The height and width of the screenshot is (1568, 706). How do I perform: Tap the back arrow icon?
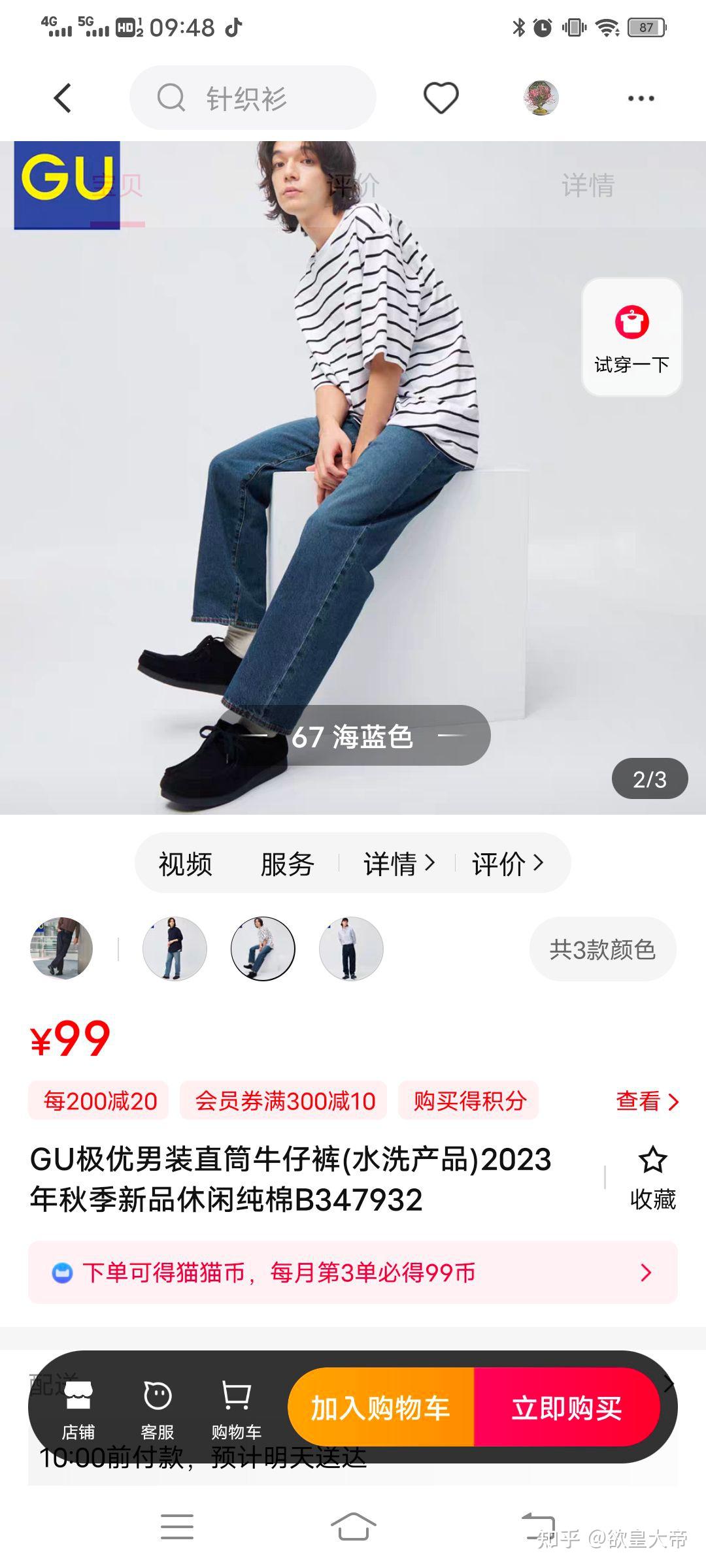tap(61, 97)
